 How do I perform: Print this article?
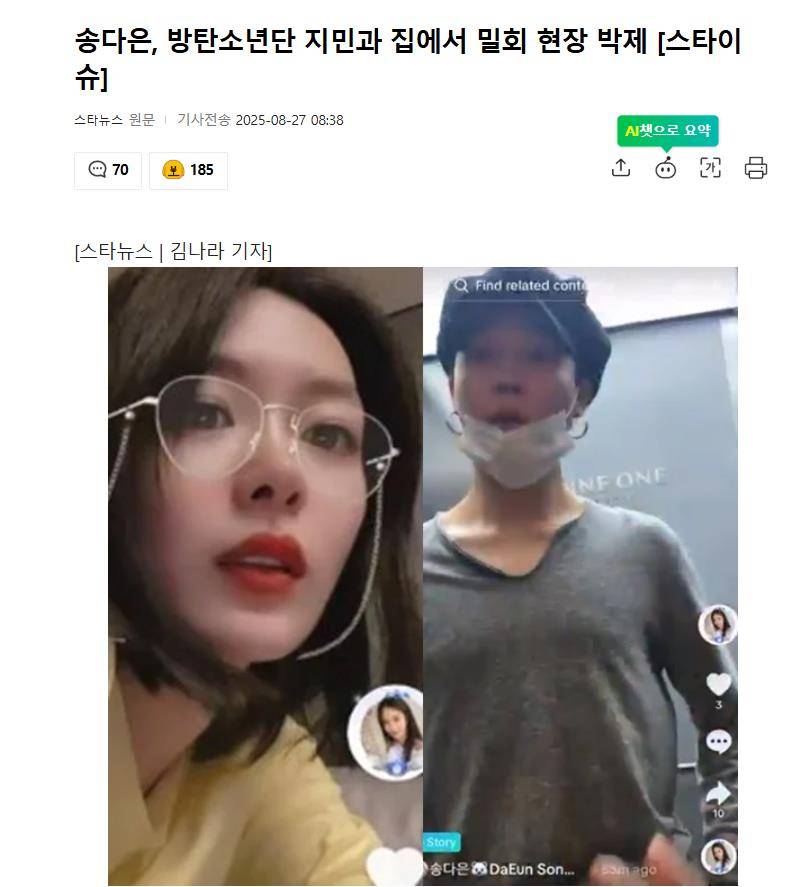tap(756, 168)
